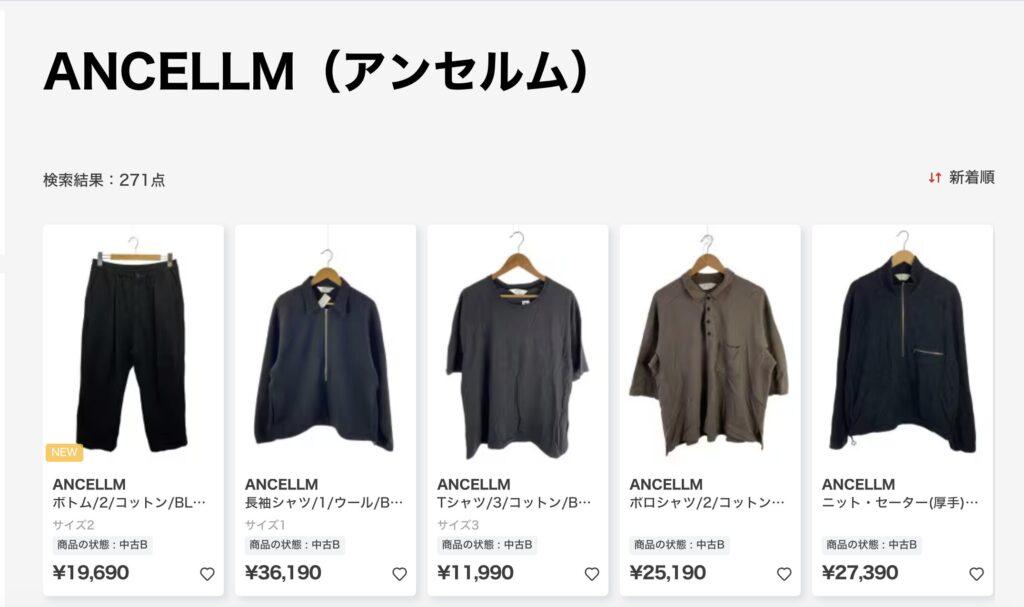This screenshot has width=1024, height=607.
Task: Heart the ¥27,390 knit sweater
Action: point(976,574)
